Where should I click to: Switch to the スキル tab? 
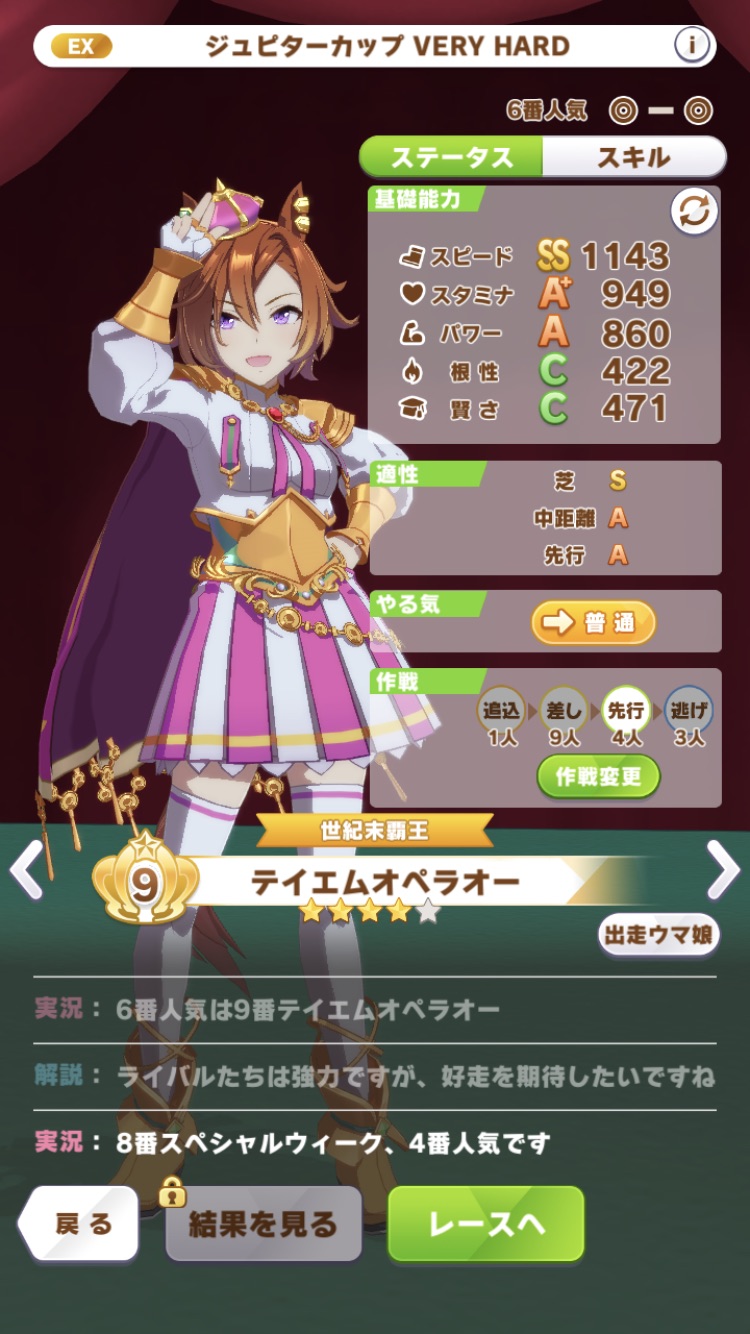point(633,157)
